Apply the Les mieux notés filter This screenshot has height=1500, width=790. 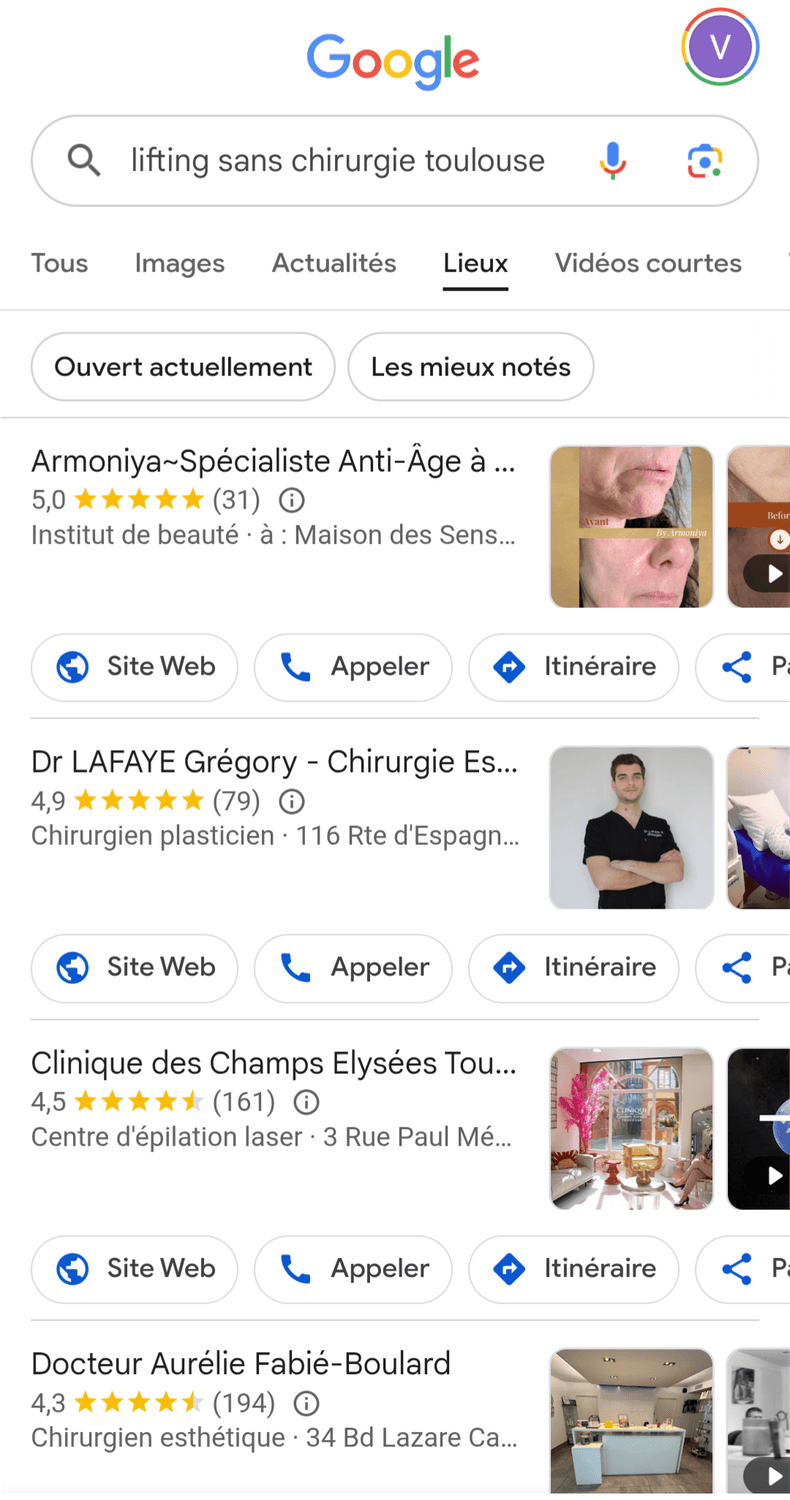(470, 367)
